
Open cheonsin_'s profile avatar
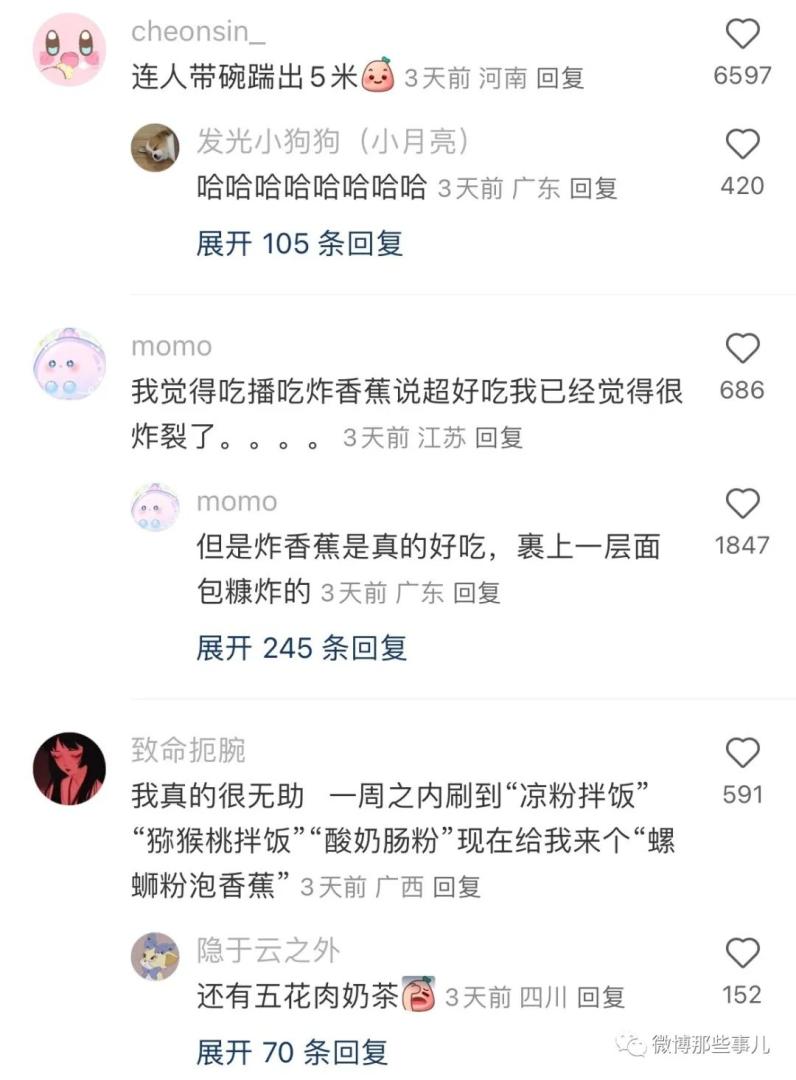pyautogui.click(x=70, y=50)
